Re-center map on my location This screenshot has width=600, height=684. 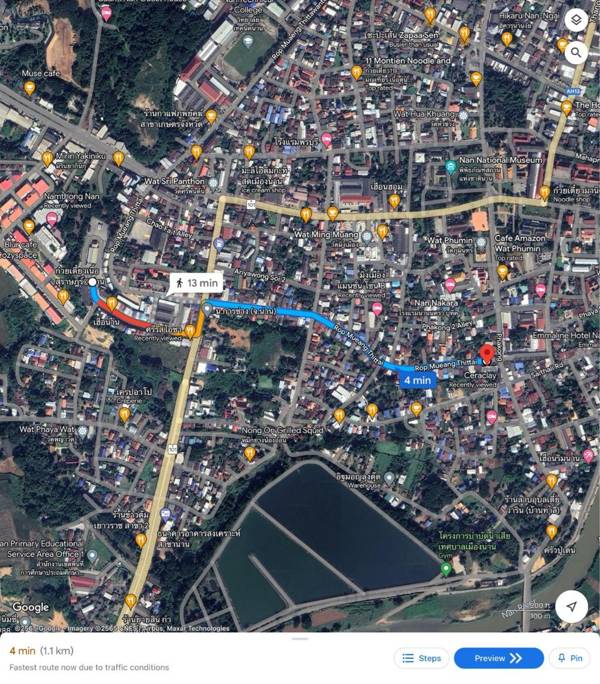click(x=571, y=607)
